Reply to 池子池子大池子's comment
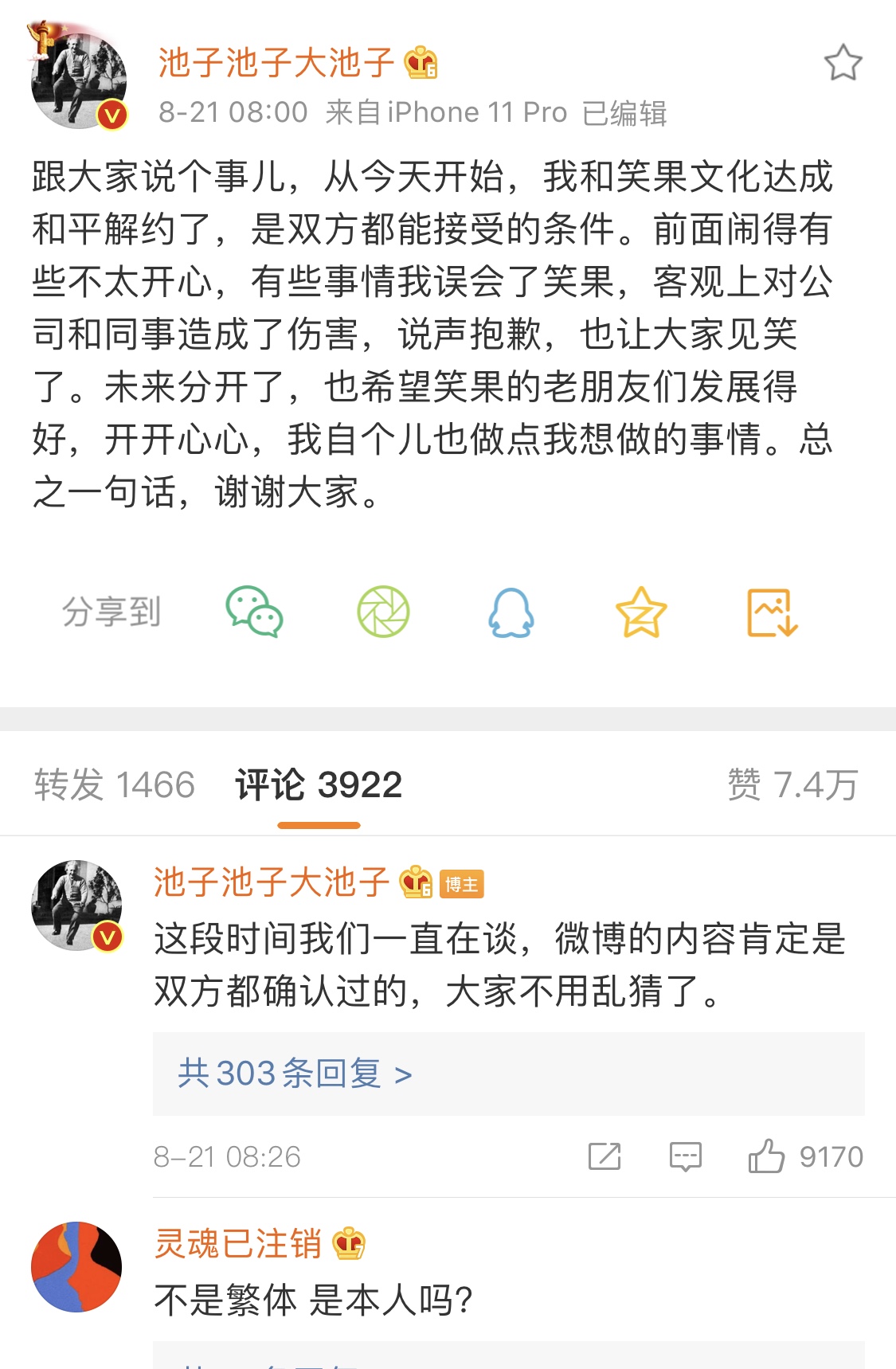 pyautogui.click(x=685, y=1156)
